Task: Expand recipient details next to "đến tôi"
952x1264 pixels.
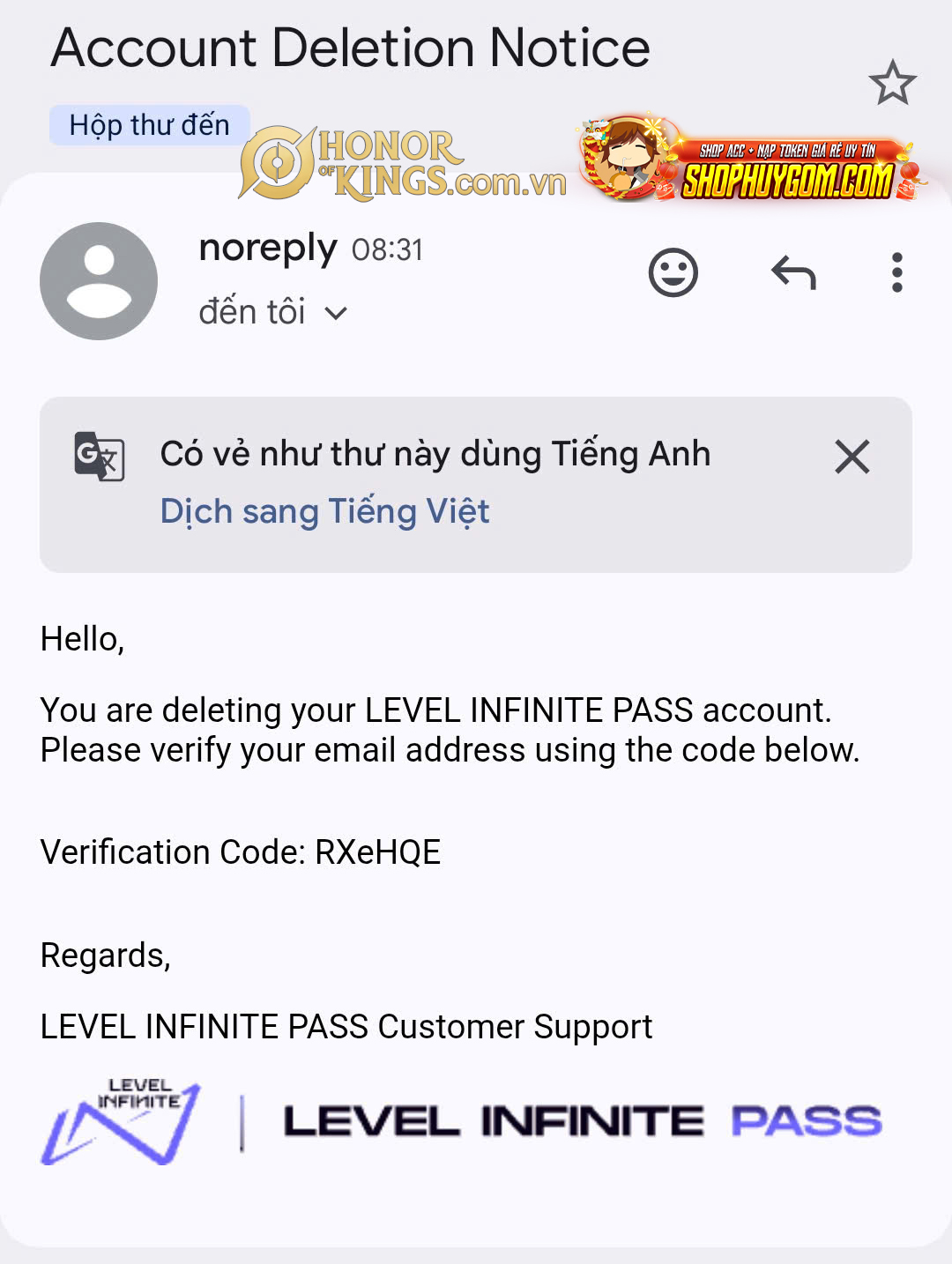Action: tap(336, 313)
